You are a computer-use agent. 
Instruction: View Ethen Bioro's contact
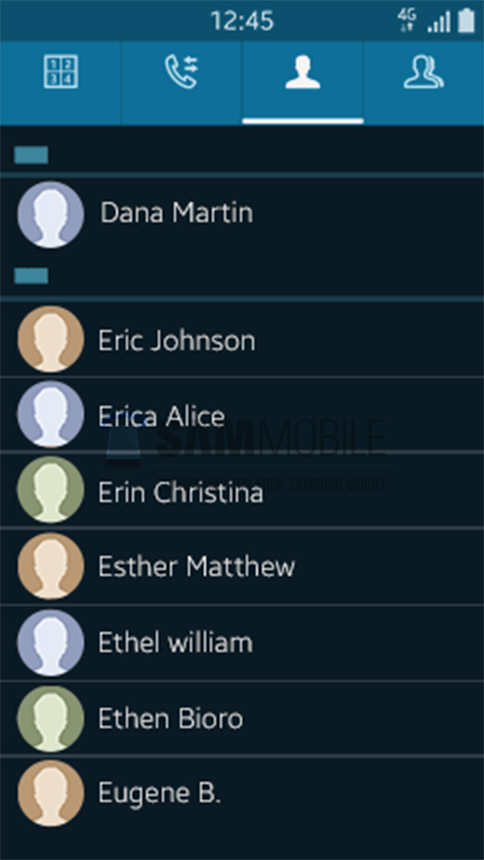point(242,718)
